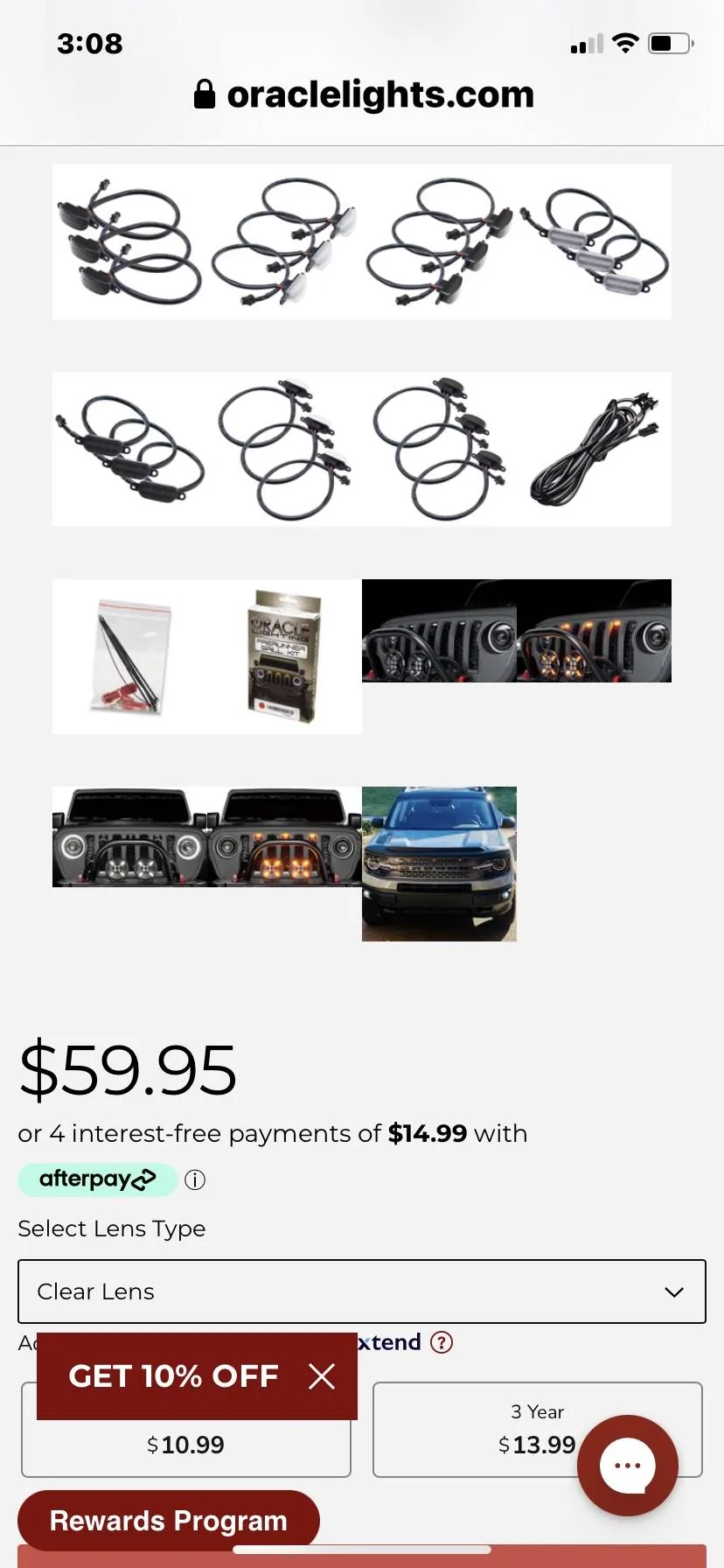
Task: View the zip ties bag thumbnail
Action: click(x=130, y=656)
